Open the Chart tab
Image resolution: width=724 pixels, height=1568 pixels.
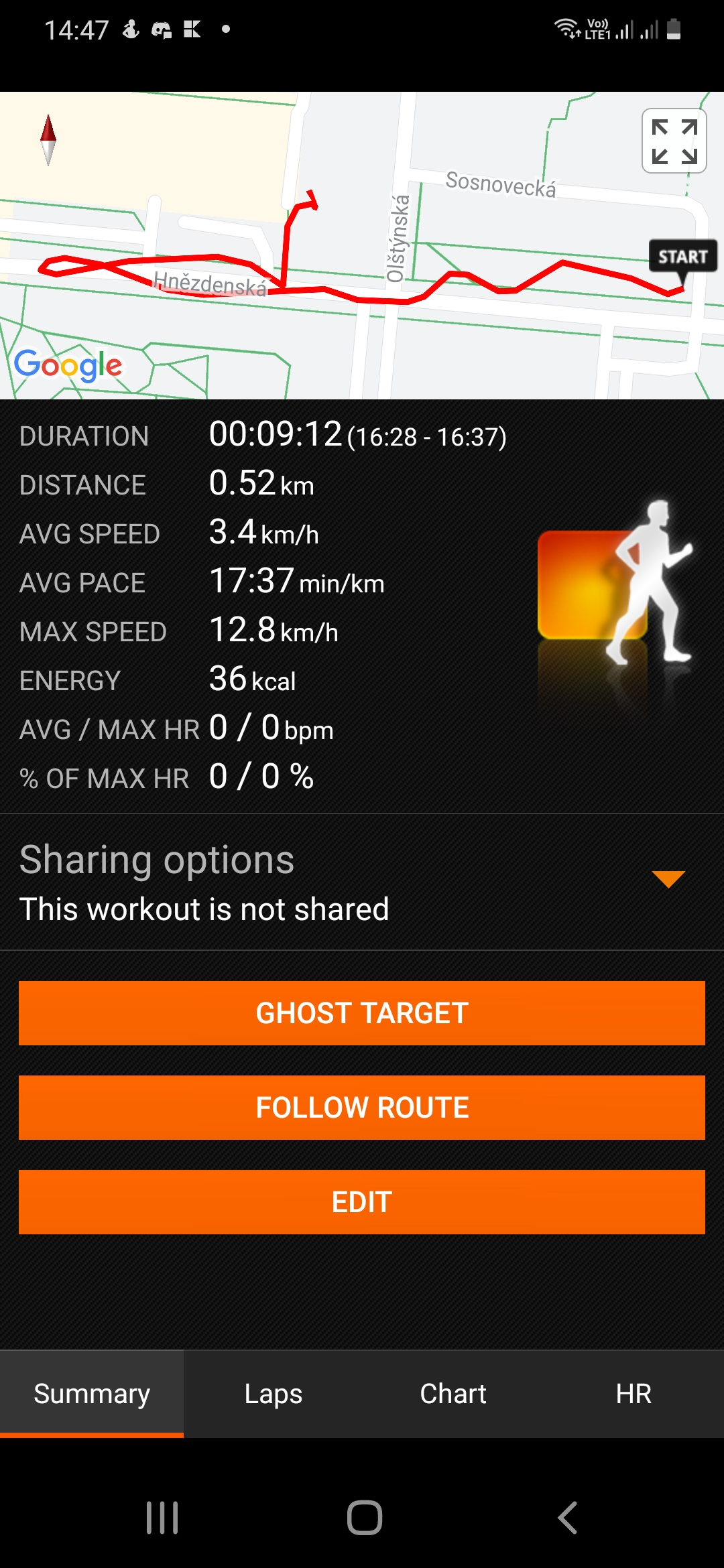[453, 1394]
